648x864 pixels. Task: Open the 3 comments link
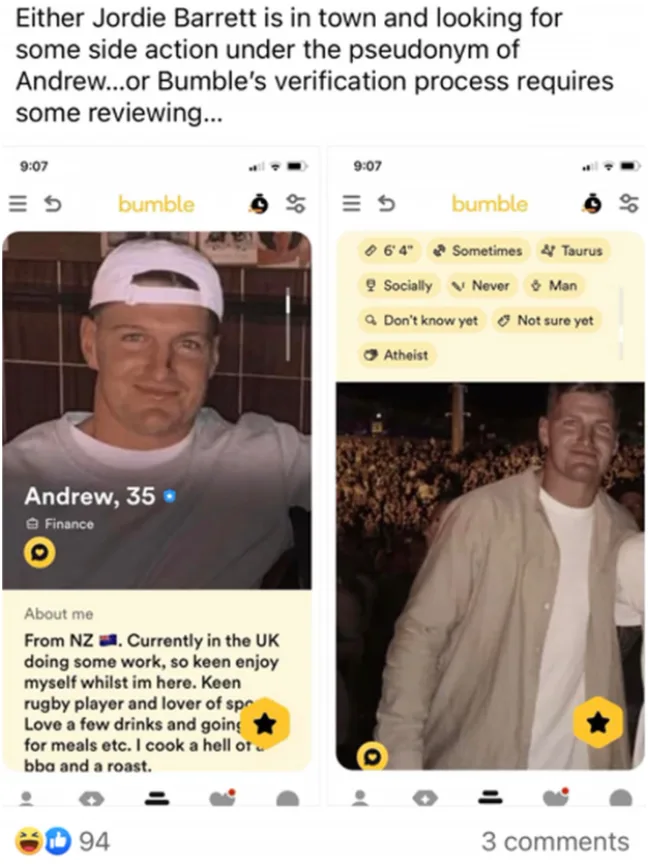coord(555,841)
